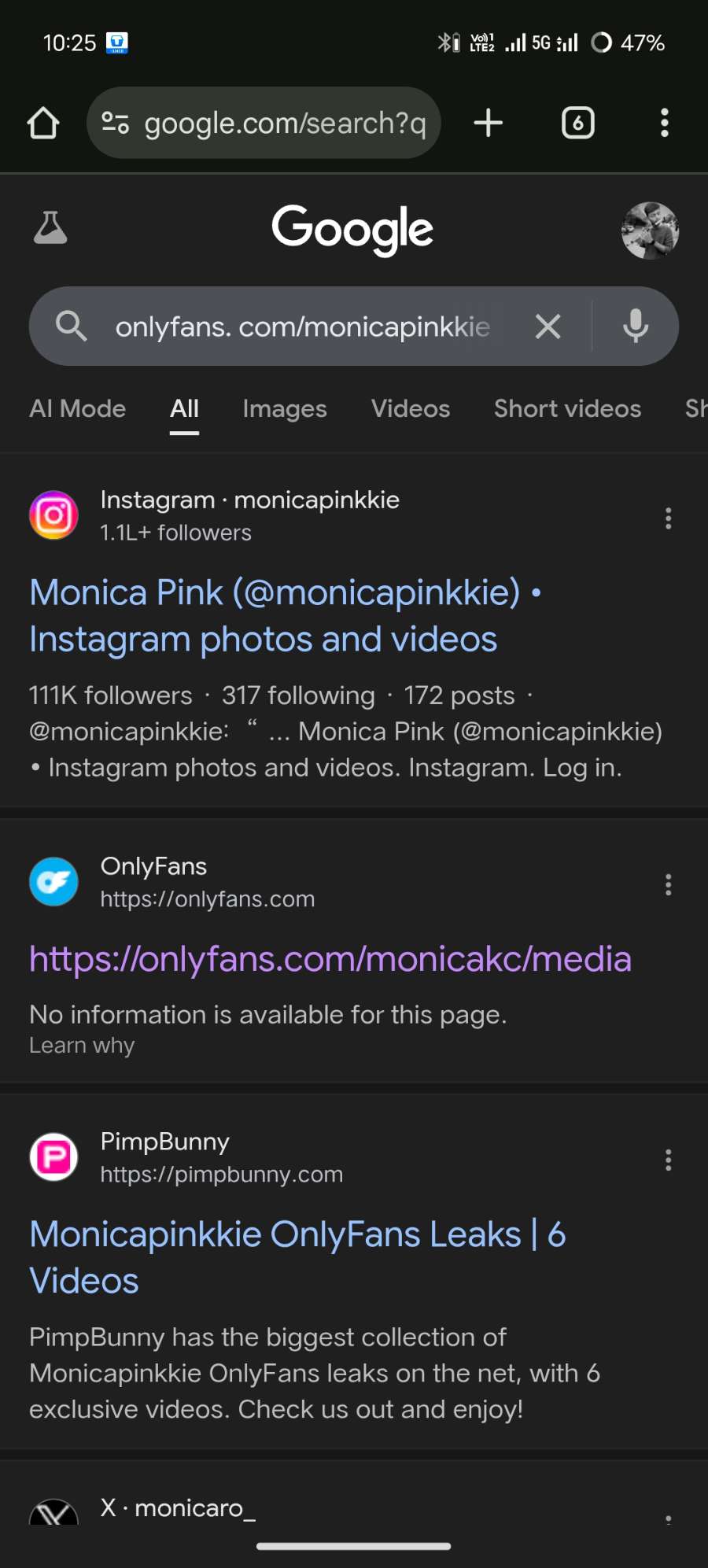Open the Monica Pink Instagram result
This screenshot has height=1568, width=708.
(x=264, y=615)
